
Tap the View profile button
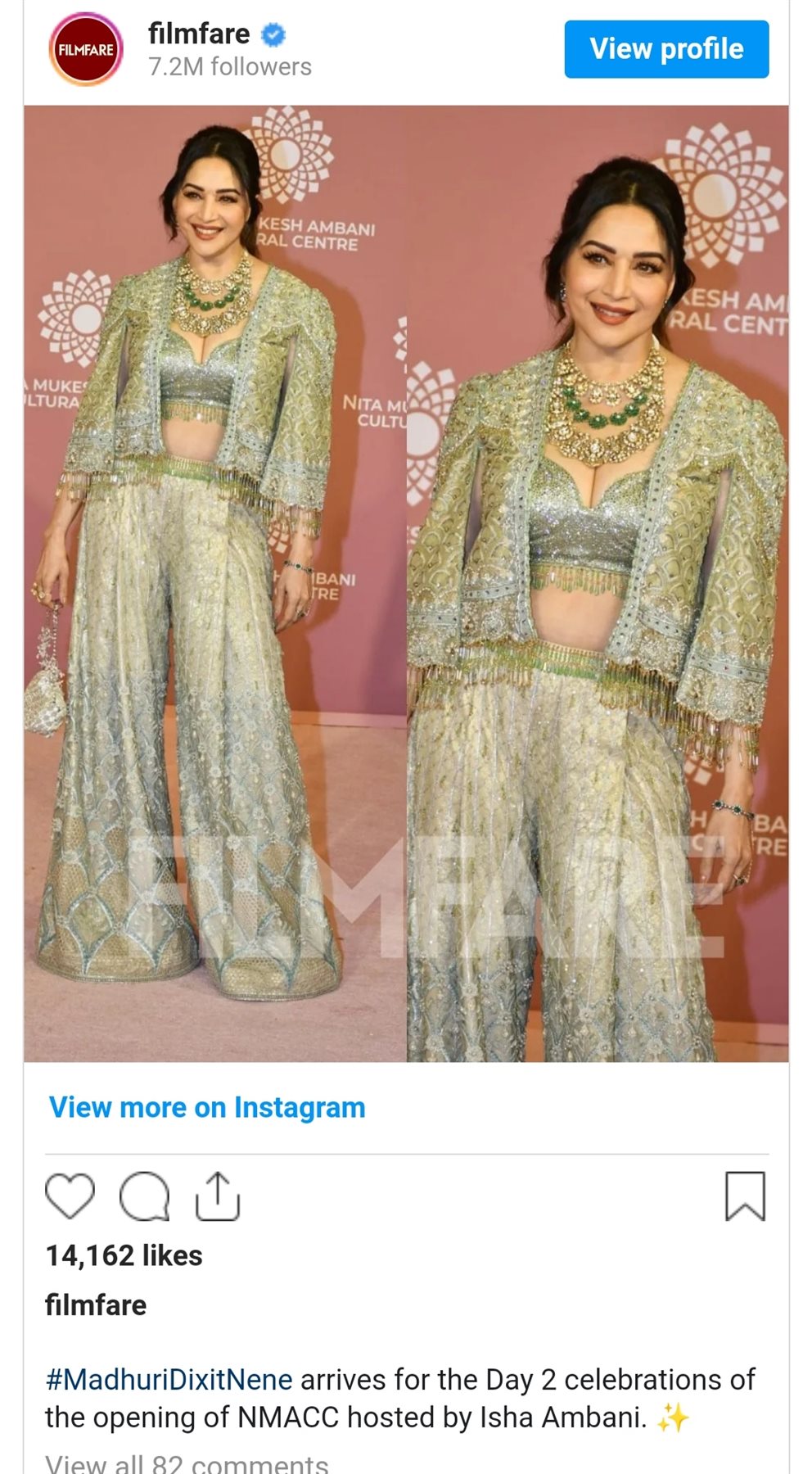666,49
